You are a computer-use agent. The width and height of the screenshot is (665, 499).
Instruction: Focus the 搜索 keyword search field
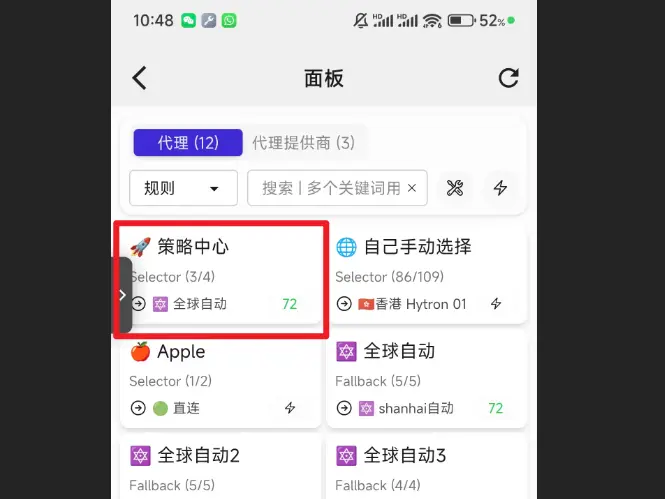(x=331, y=188)
